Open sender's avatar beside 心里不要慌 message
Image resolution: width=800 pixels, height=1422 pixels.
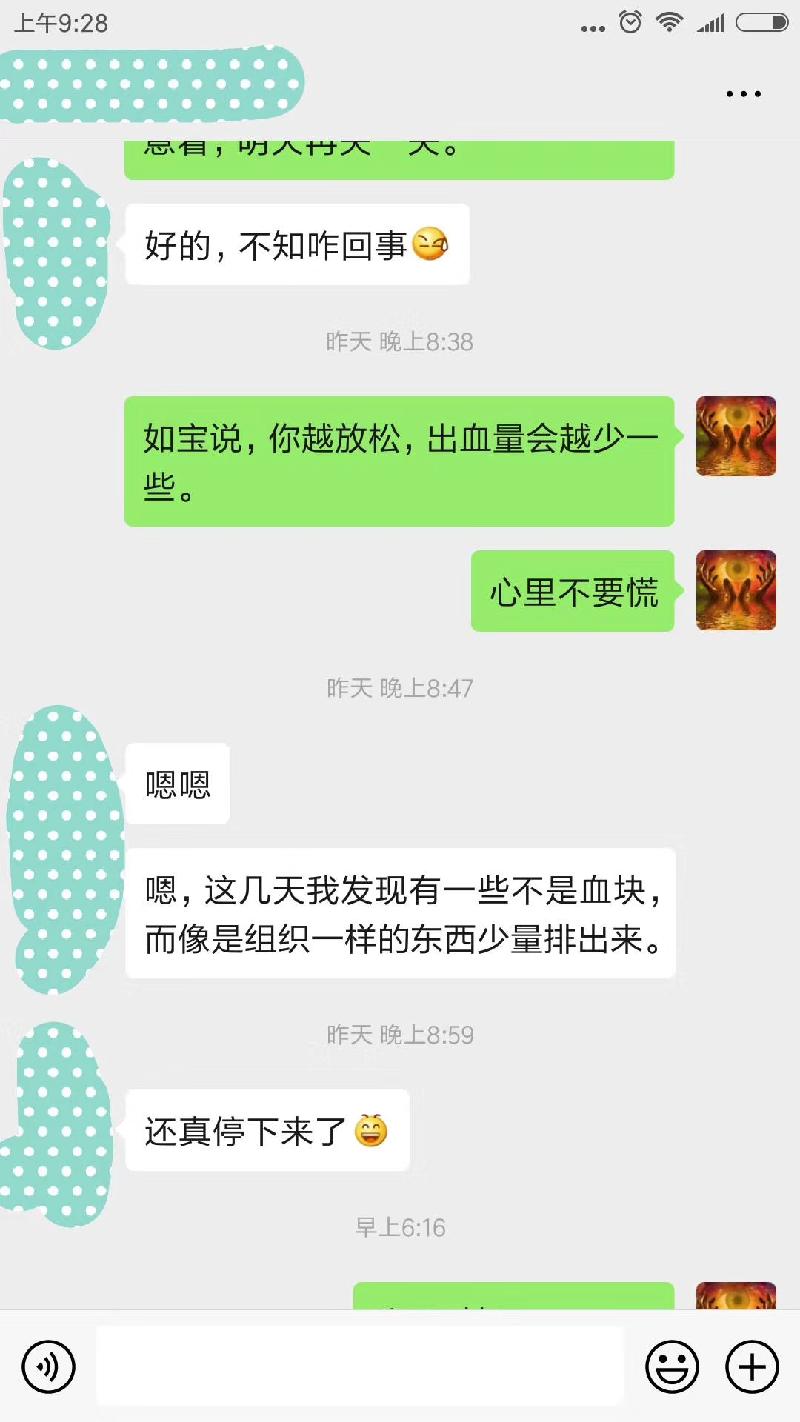(x=736, y=590)
